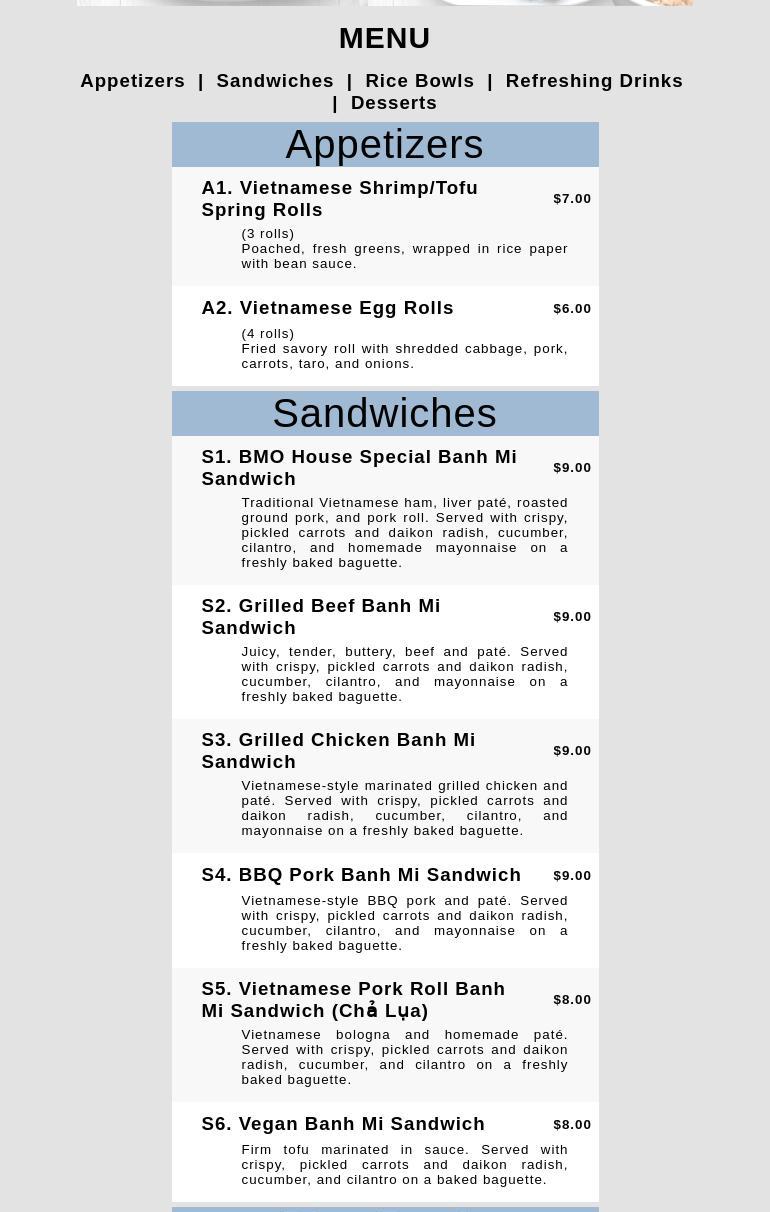Jump to the Appetizers menu section link
Screen dimensions: 770x1212
(x=132, y=81)
